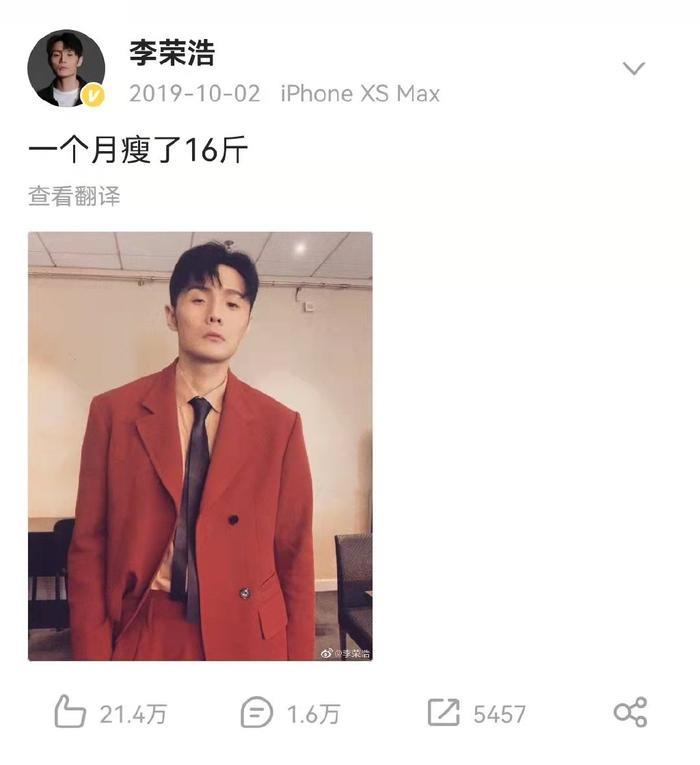Tap 查看翻译 to translate post

click(74, 196)
